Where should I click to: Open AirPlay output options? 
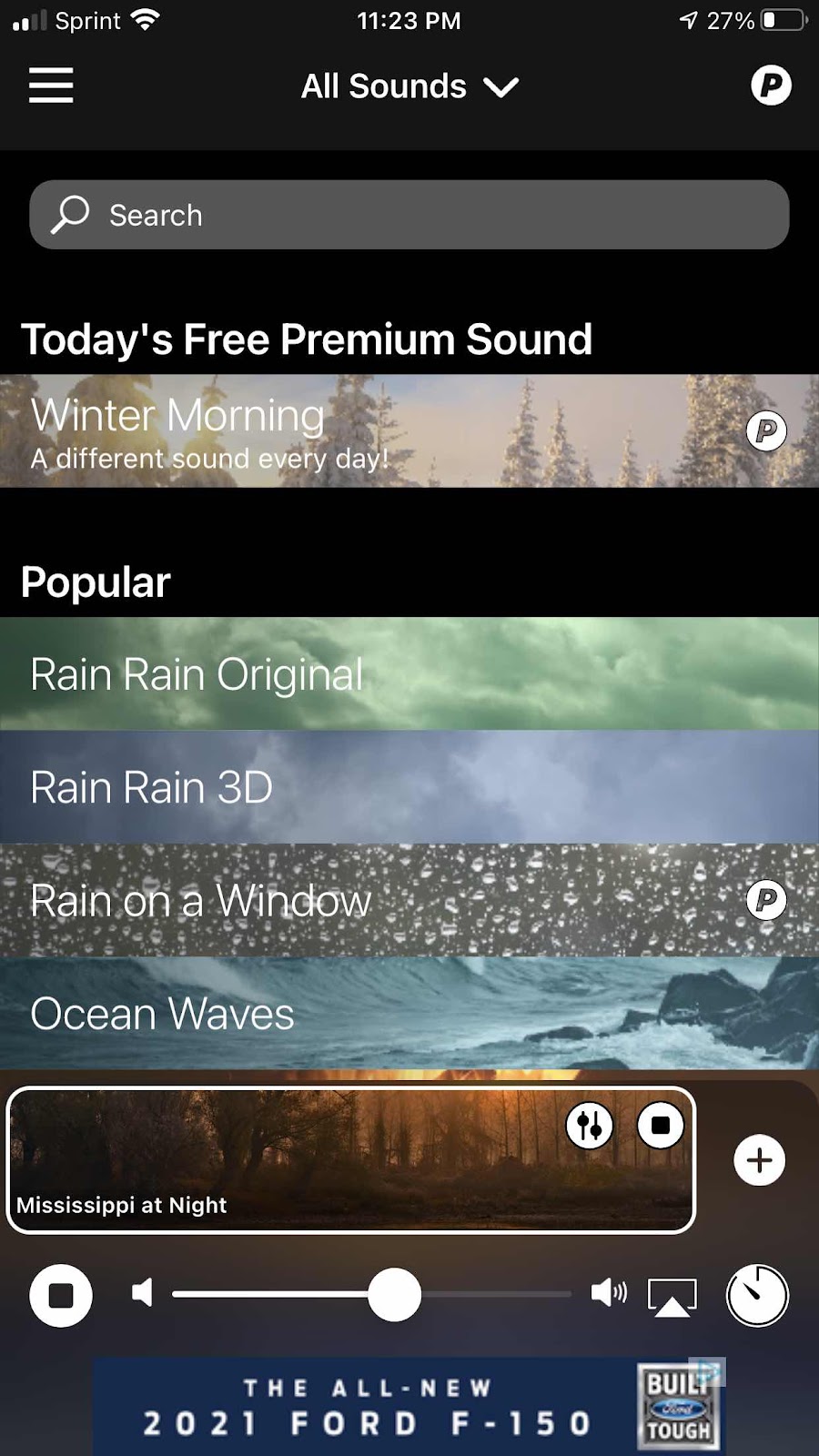pyautogui.click(x=672, y=1297)
